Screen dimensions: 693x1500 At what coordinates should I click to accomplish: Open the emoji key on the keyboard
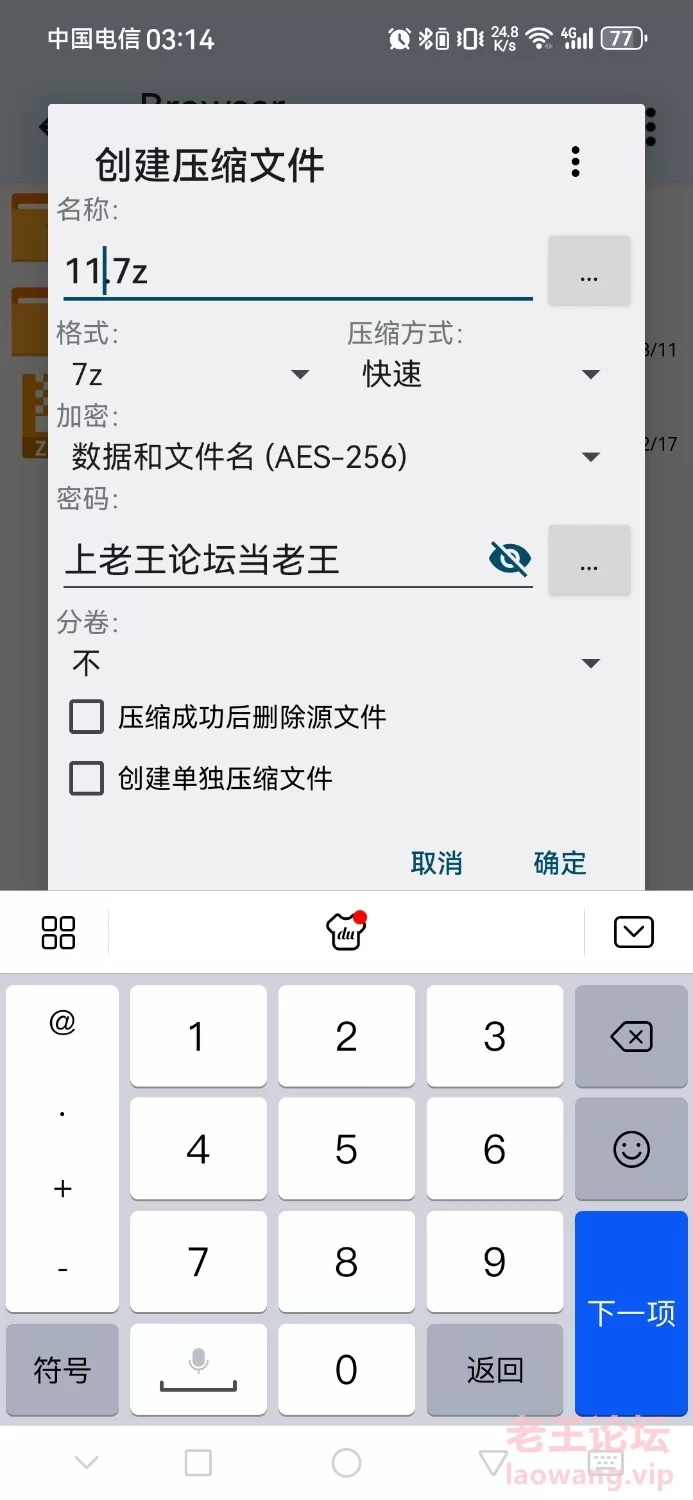click(631, 1150)
